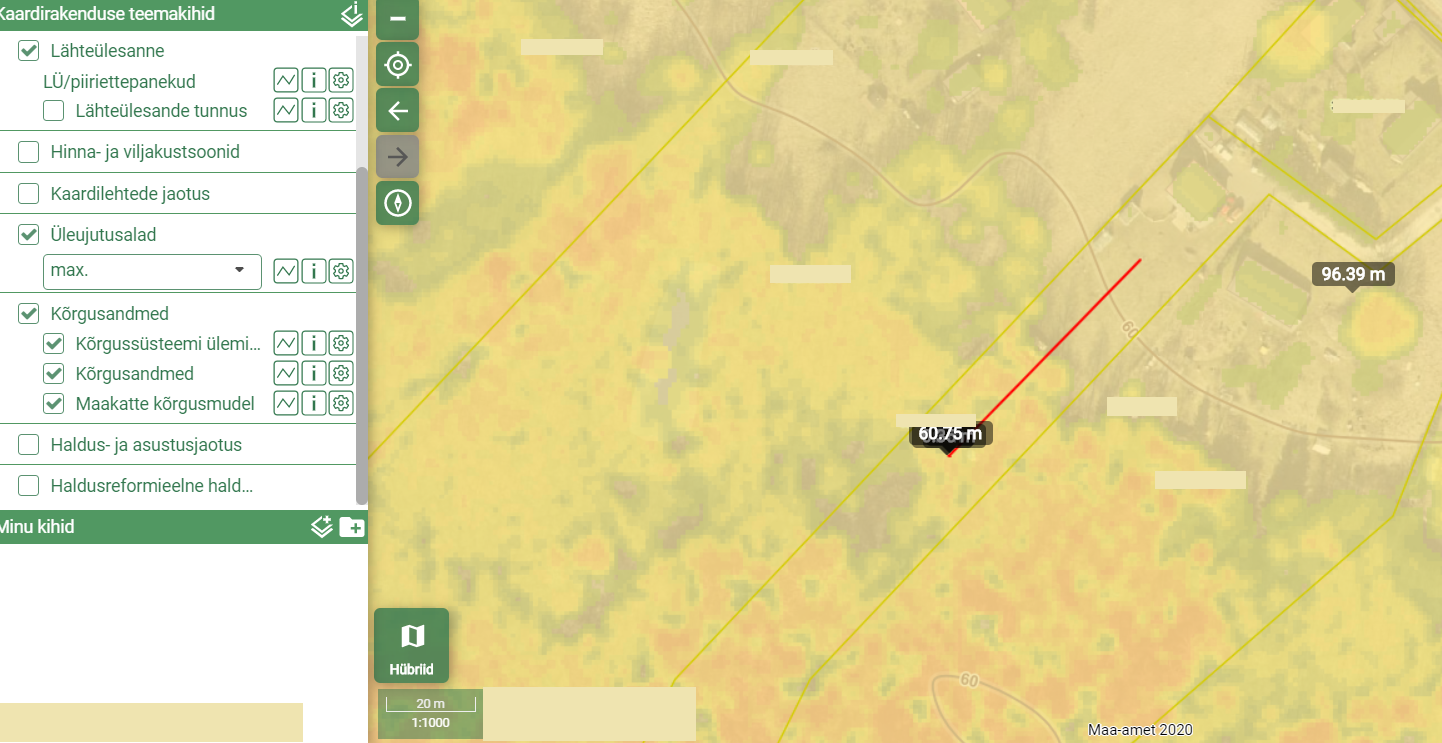1442x743 pixels.
Task: Enable the Lähteülesande tunnus layer
Action: (x=54, y=111)
